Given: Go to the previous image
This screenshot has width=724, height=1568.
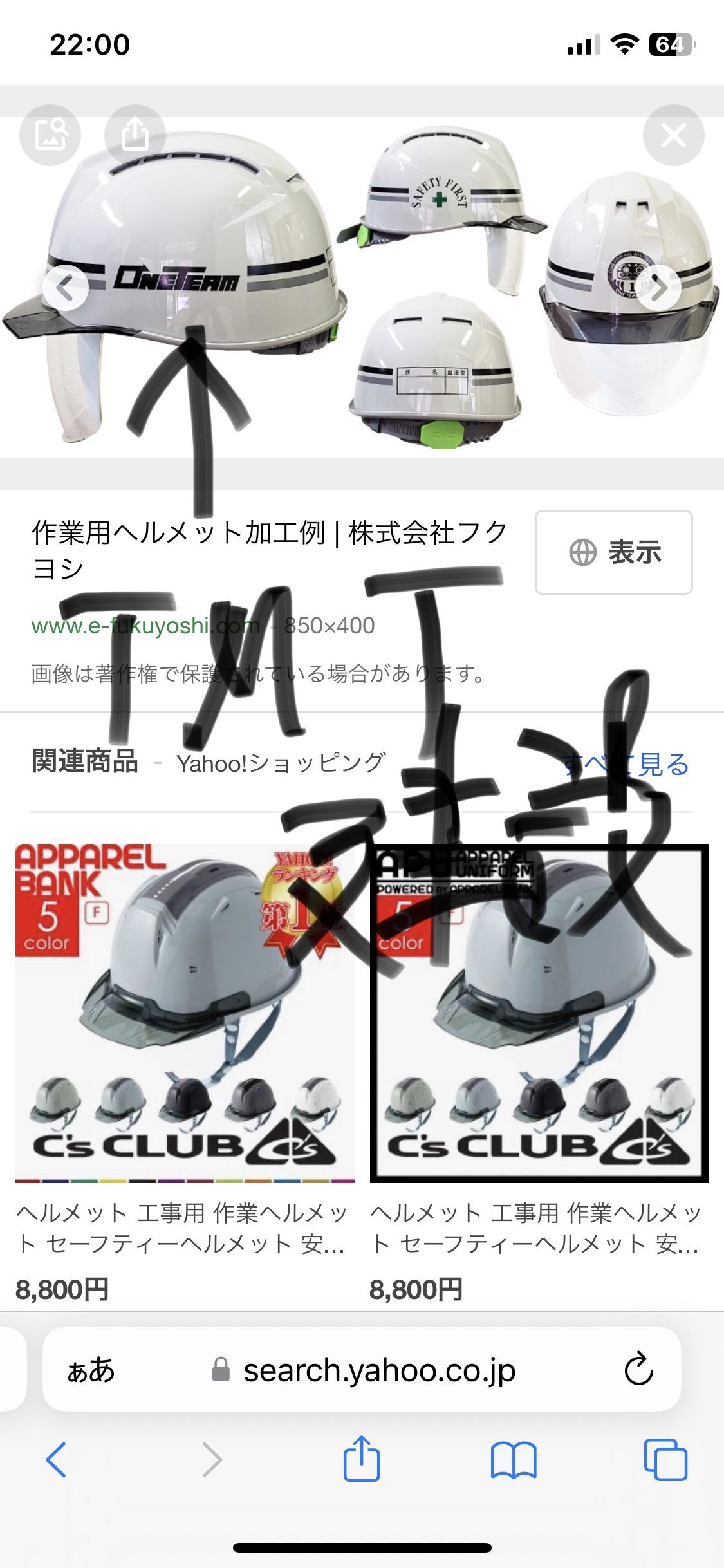Looking at the screenshot, I should [66, 288].
